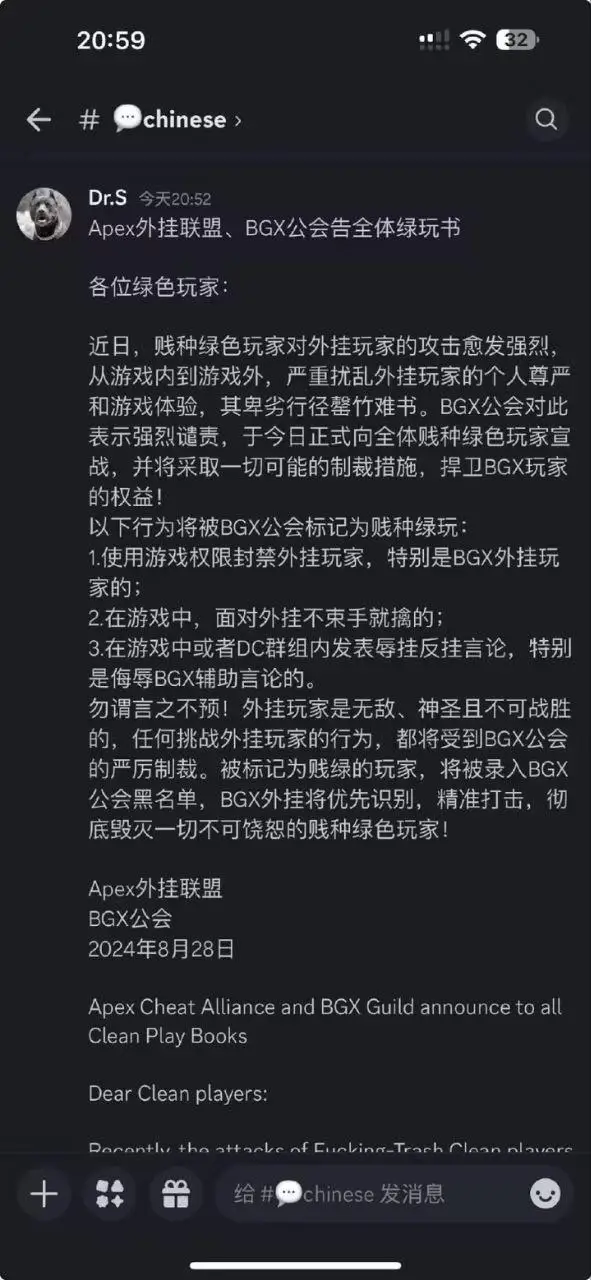Open Dr.S's profile avatar
The height and width of the screenshot is (1280, 591).
[x=44, y=214]
